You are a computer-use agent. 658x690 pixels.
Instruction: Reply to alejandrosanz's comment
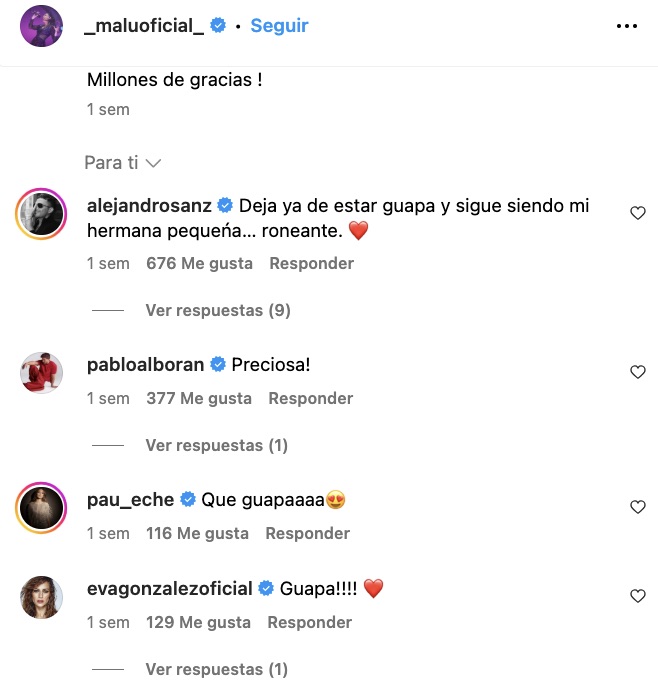pyautogui.click(x=311, y=264)
